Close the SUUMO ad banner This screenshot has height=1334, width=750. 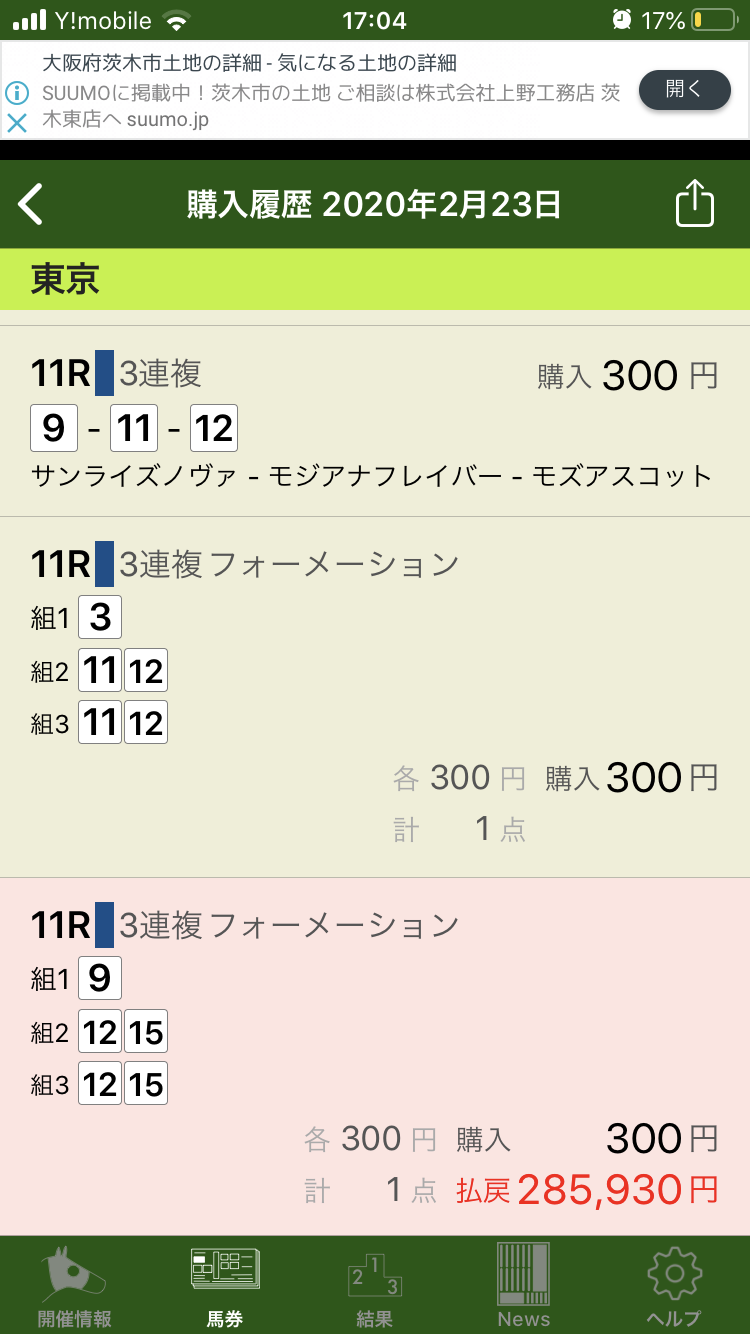[17, 122]
